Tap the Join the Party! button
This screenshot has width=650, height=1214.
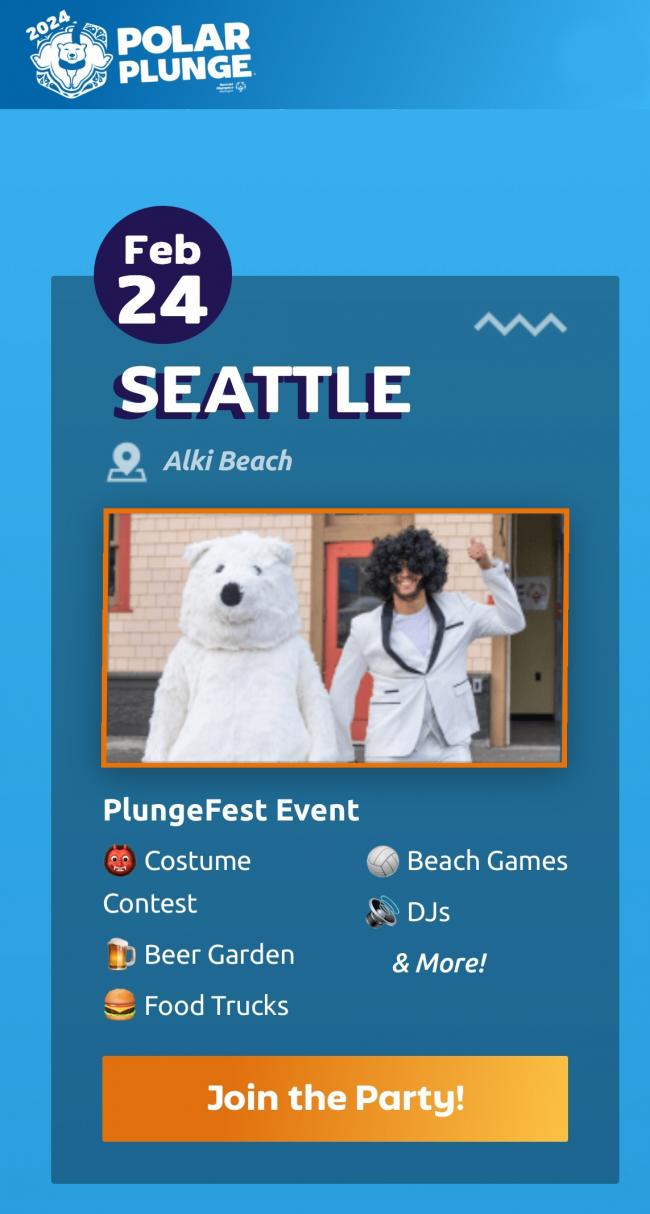(x=335, y=1098)
